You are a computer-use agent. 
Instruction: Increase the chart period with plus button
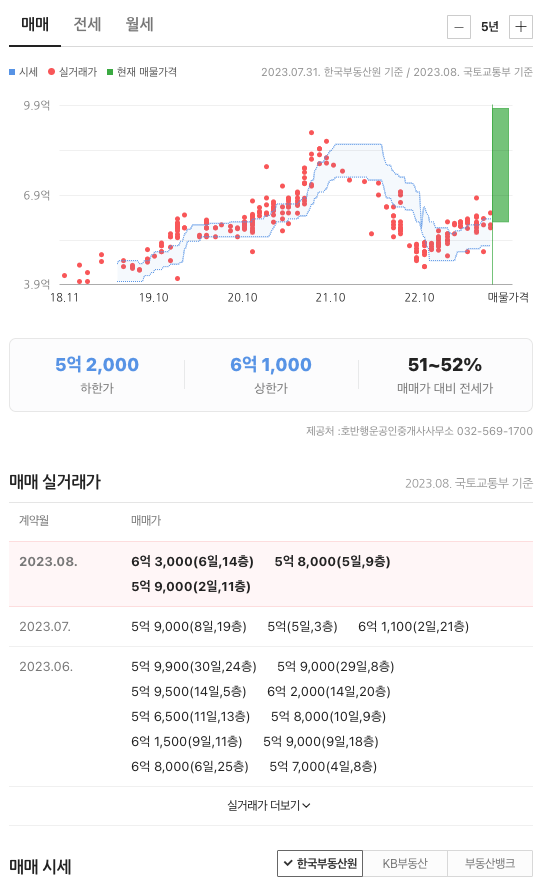click(521, 27)
